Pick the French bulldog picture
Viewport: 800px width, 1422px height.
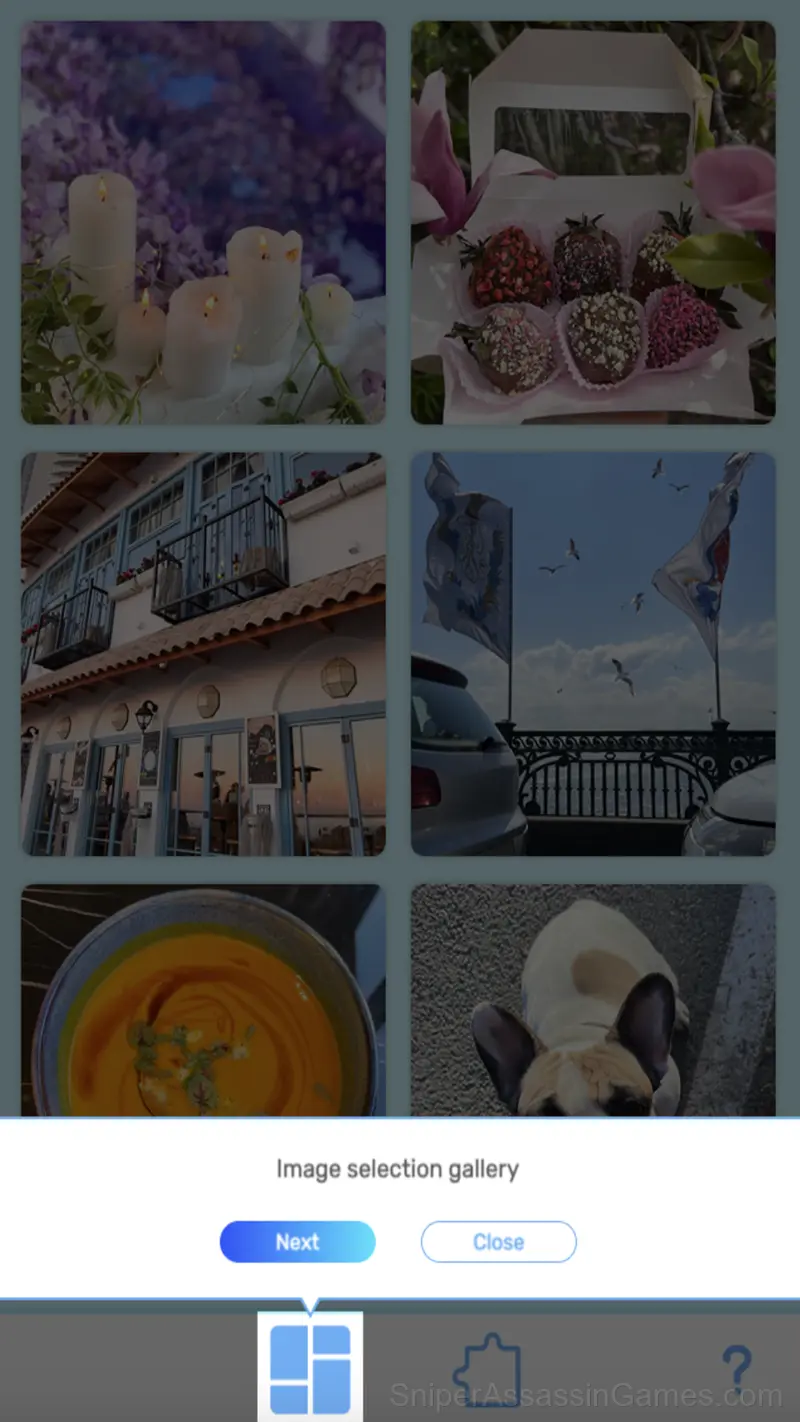click(x=593, y=1000)
